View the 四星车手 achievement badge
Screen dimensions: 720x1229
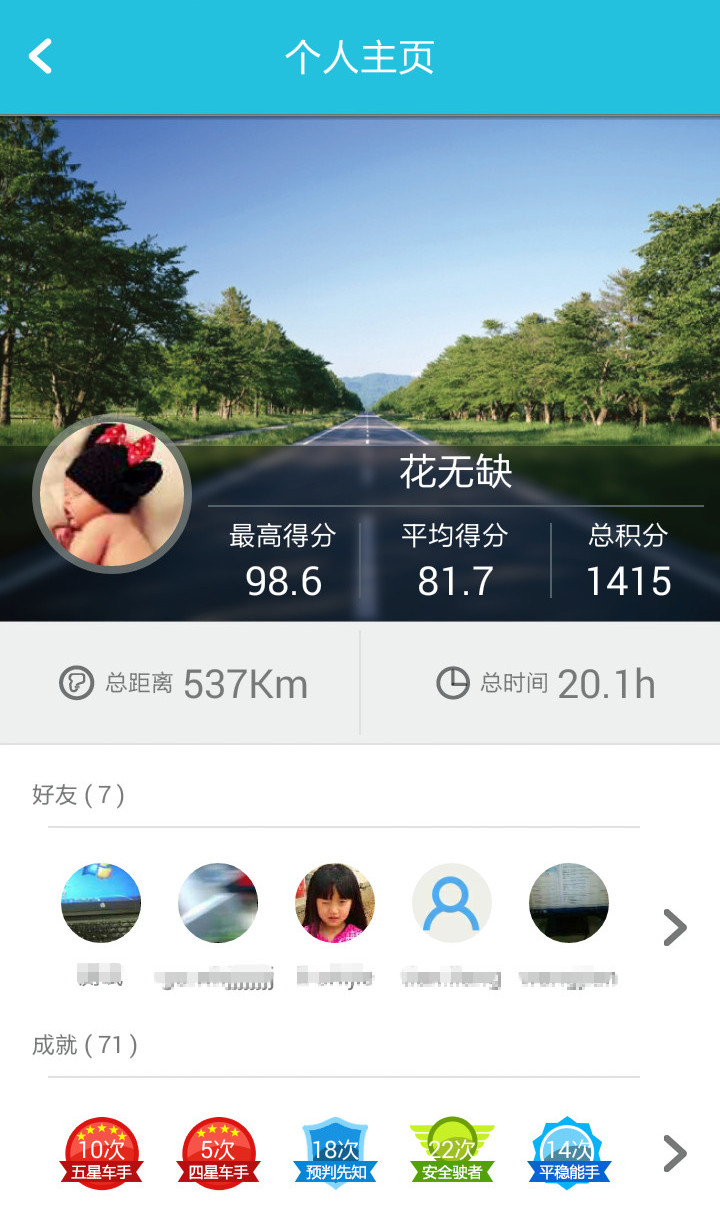(x=218, y=1154)
